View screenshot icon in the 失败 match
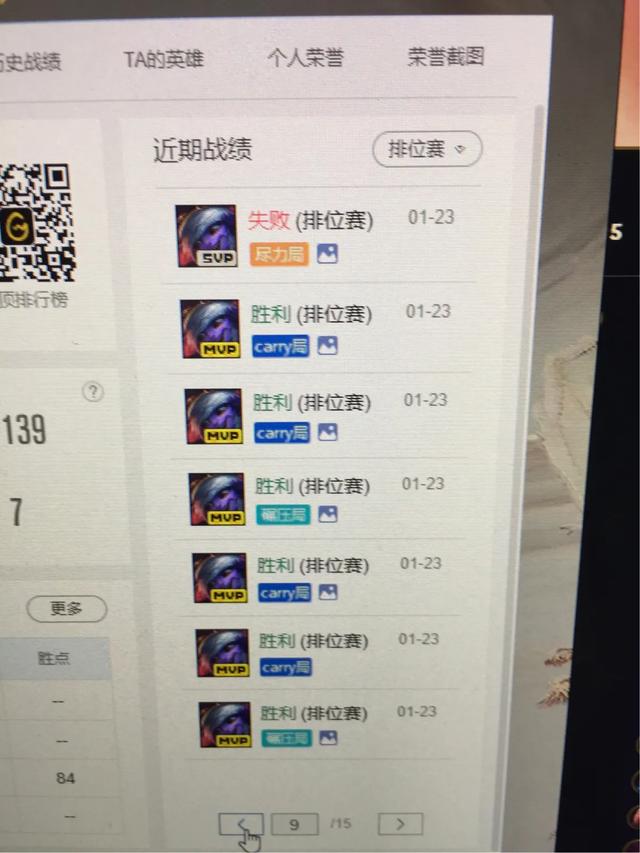 327,254
